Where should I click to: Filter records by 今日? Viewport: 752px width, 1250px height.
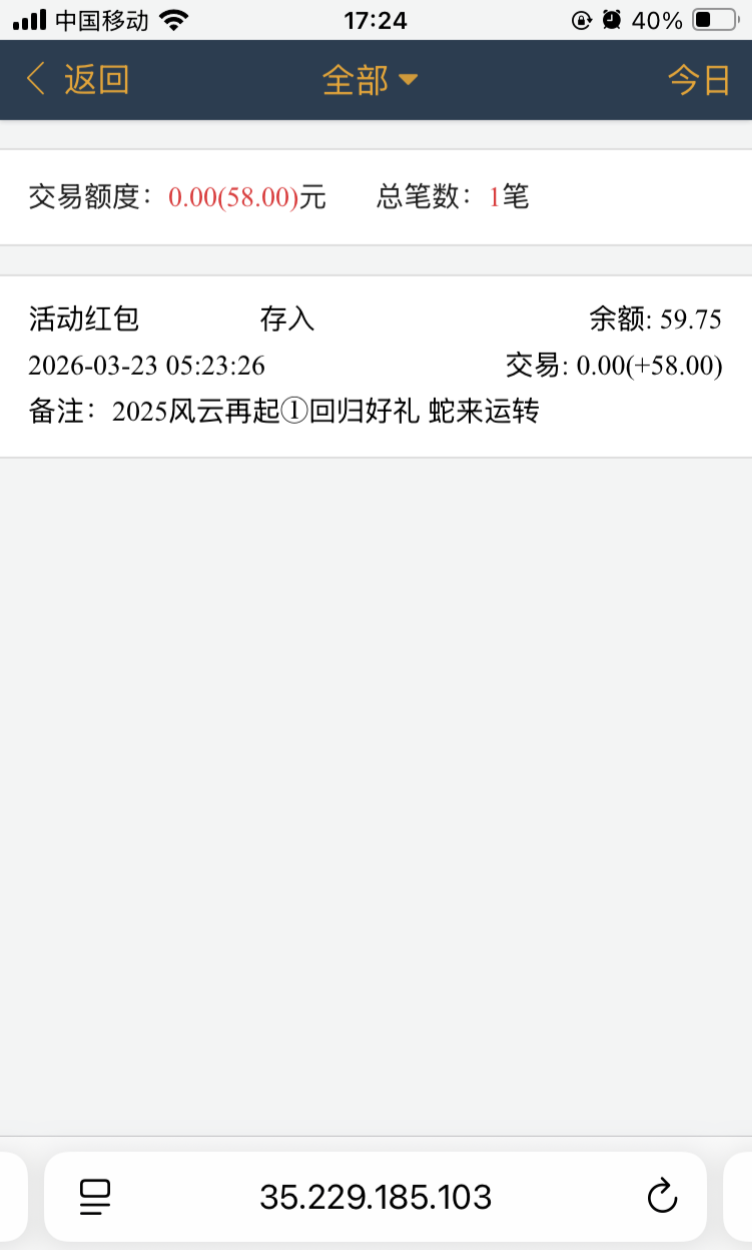699,80
